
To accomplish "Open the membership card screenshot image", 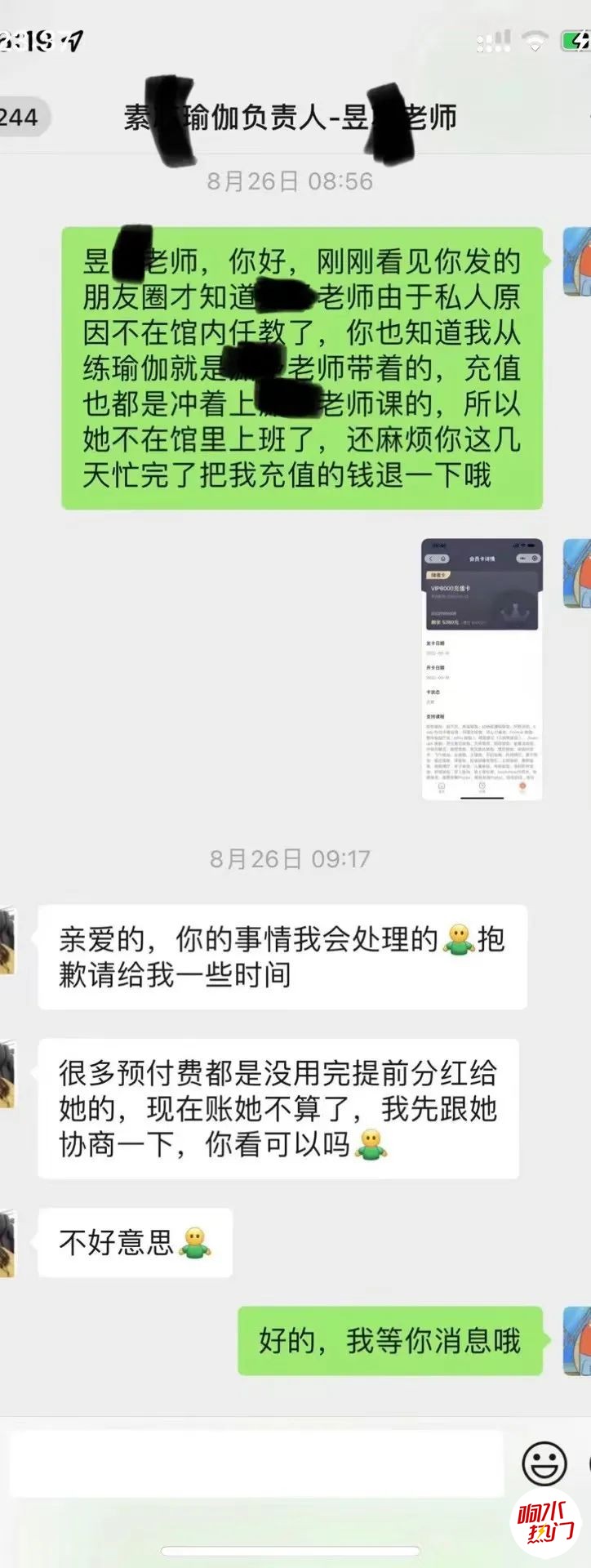I will (x=482, y=668).
